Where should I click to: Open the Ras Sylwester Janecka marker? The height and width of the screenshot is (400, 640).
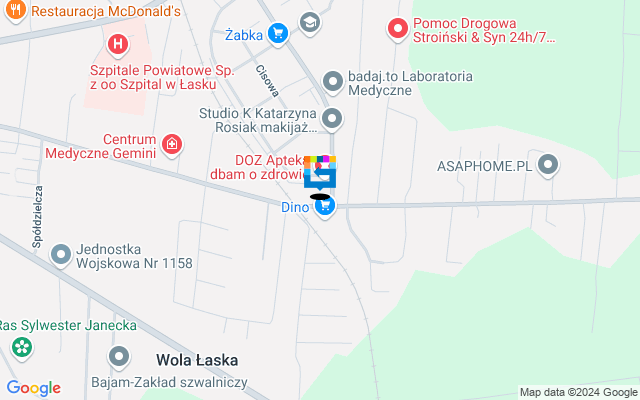(x=21, y=348)
